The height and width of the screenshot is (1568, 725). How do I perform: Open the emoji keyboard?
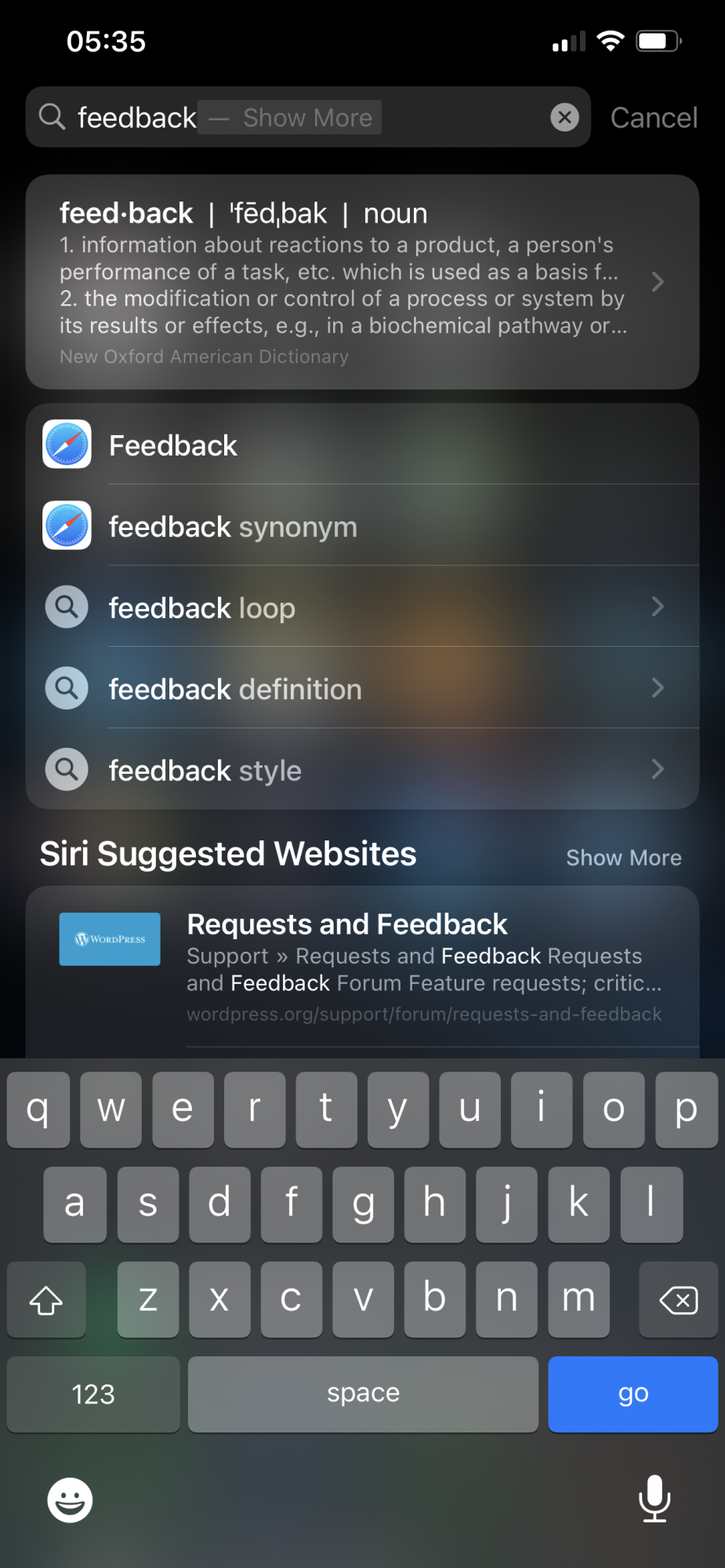(70, 1500)
